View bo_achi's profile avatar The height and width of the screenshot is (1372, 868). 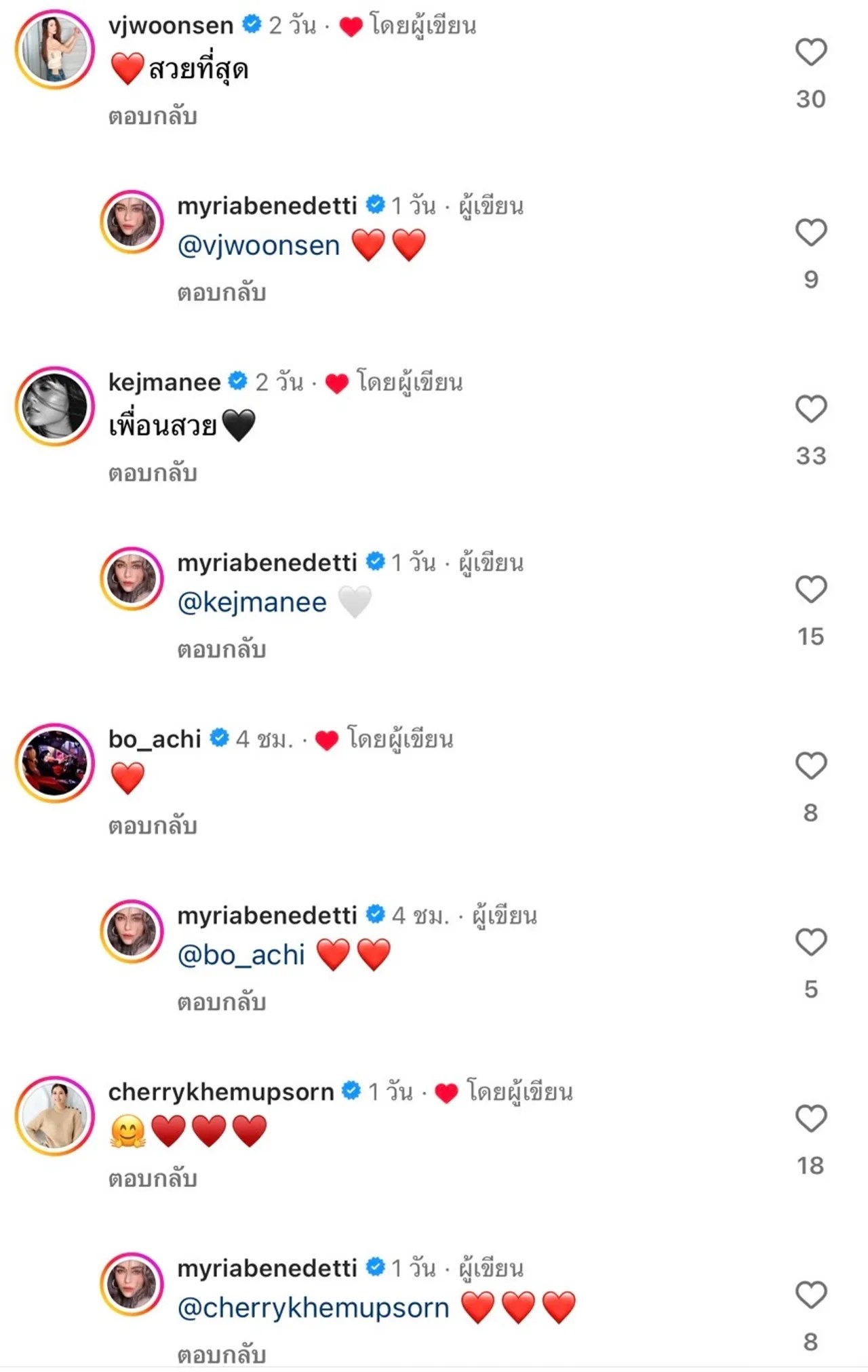point(55,763)
